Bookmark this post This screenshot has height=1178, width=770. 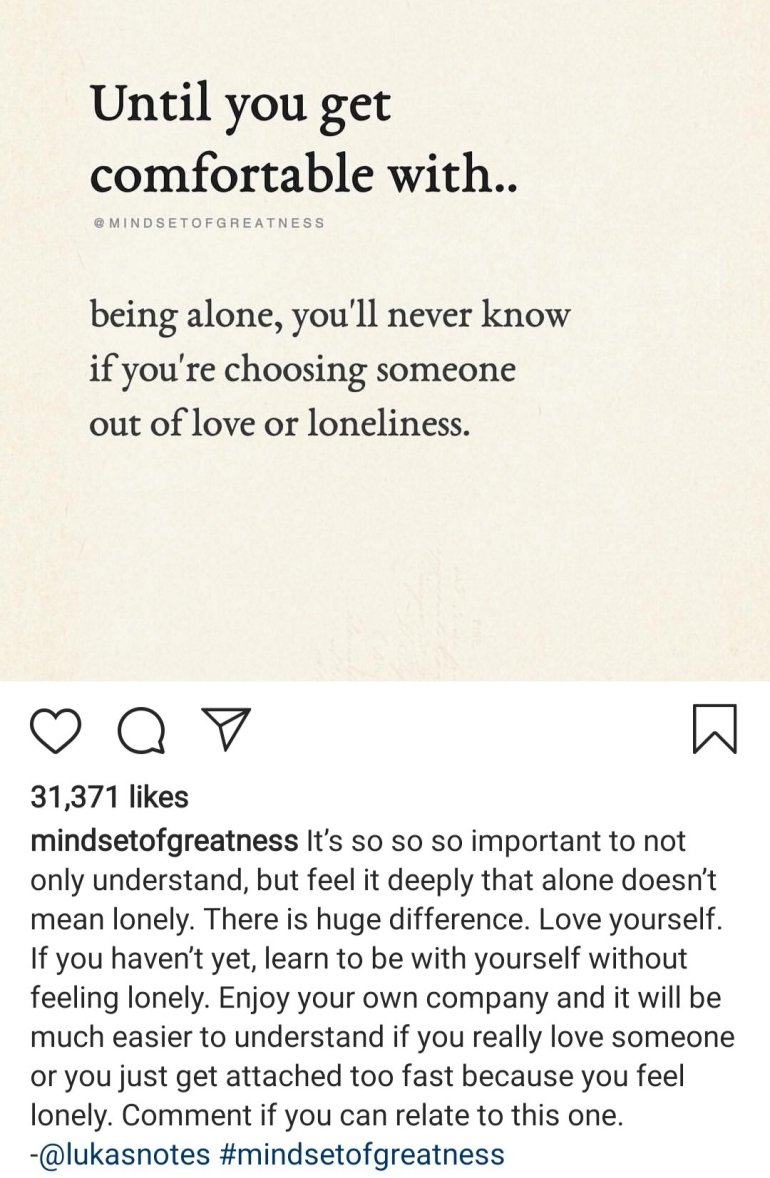pos(714,728)
